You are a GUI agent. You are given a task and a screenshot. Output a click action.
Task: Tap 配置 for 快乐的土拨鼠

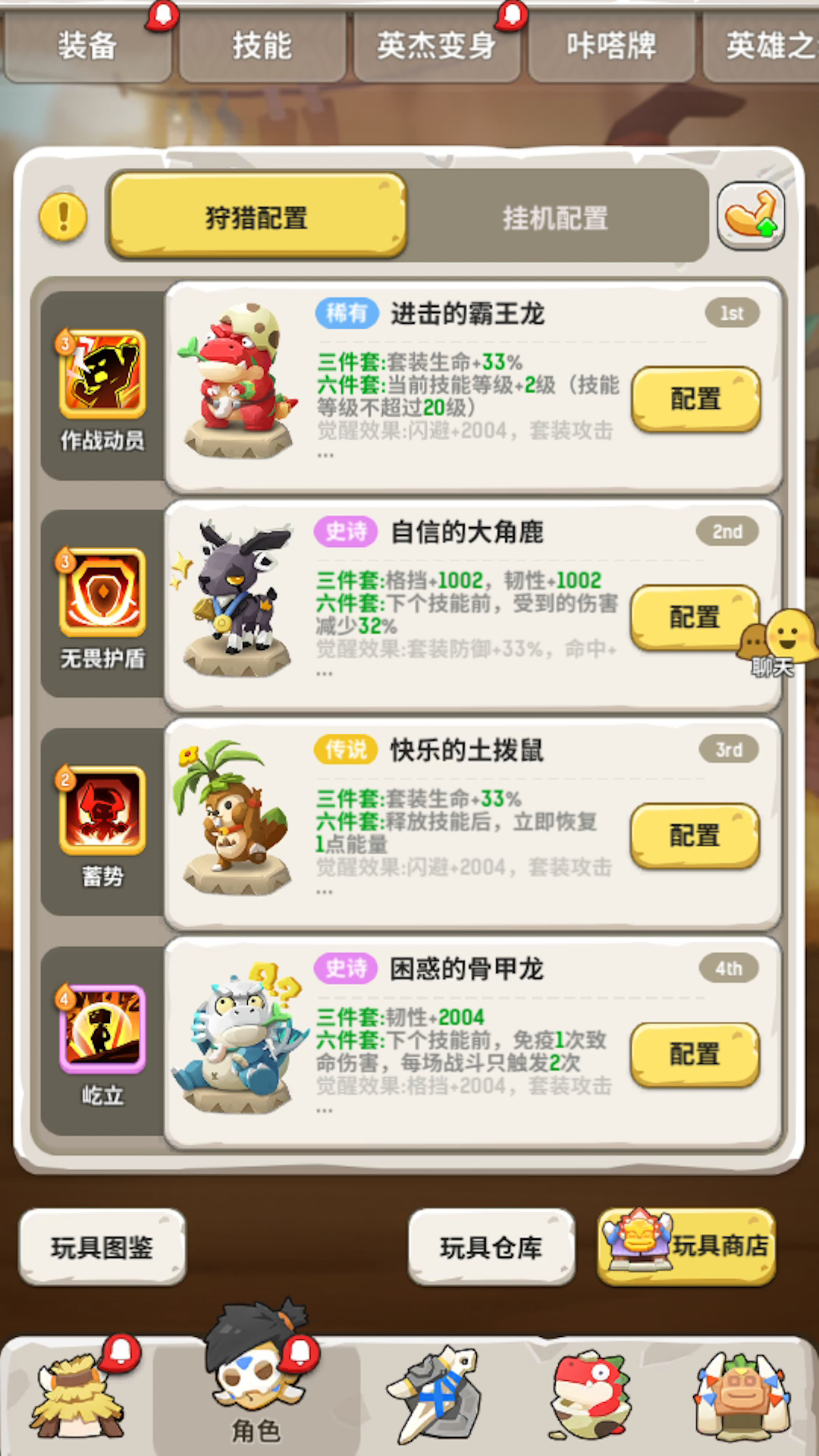pos(694,836)
